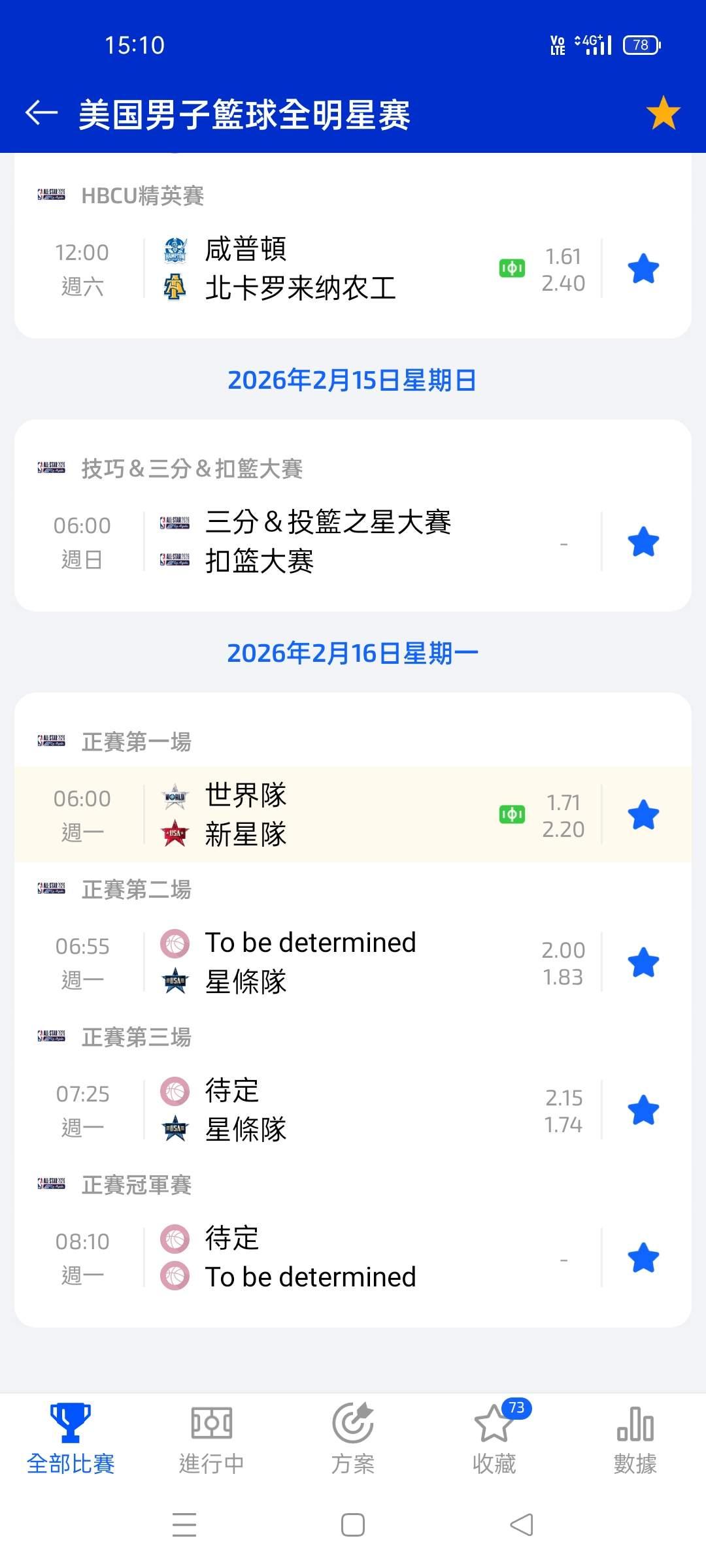Screen dimensions: 706x1568
Task: Star the 07:25 待定 vs 星條隊 match
Action: (643, 1110)
